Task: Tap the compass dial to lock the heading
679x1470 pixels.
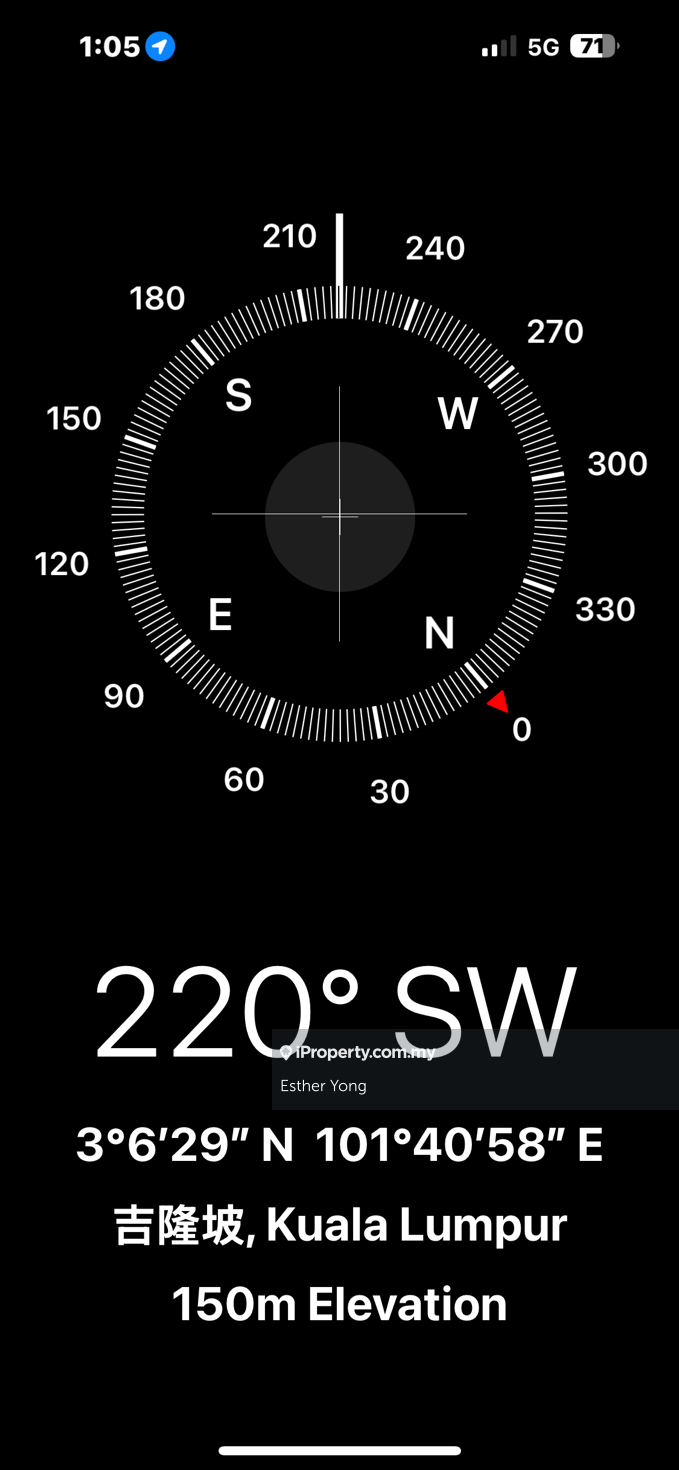Action: [339, 515]
